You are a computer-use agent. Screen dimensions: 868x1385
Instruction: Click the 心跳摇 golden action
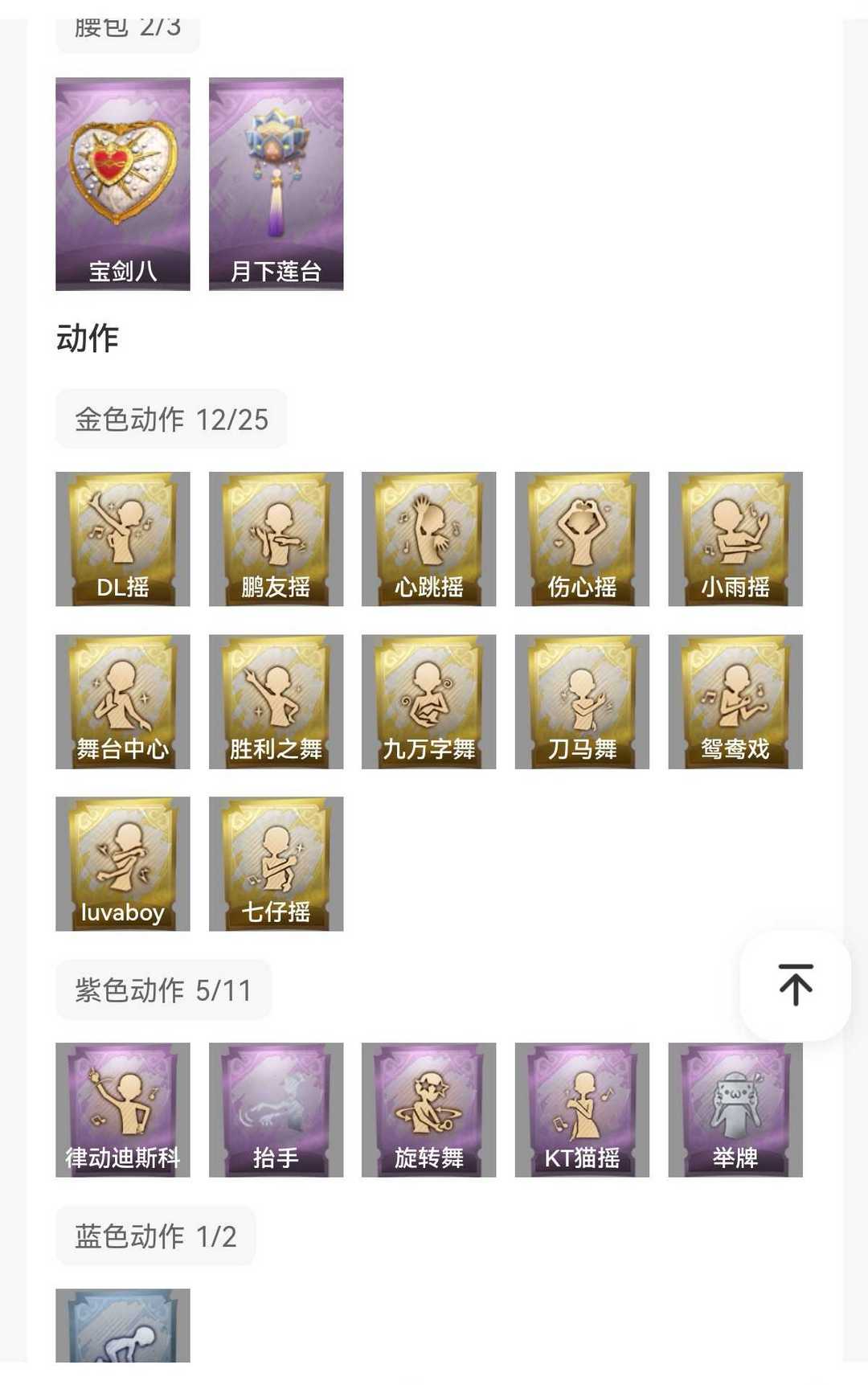(x=429, y=539)
